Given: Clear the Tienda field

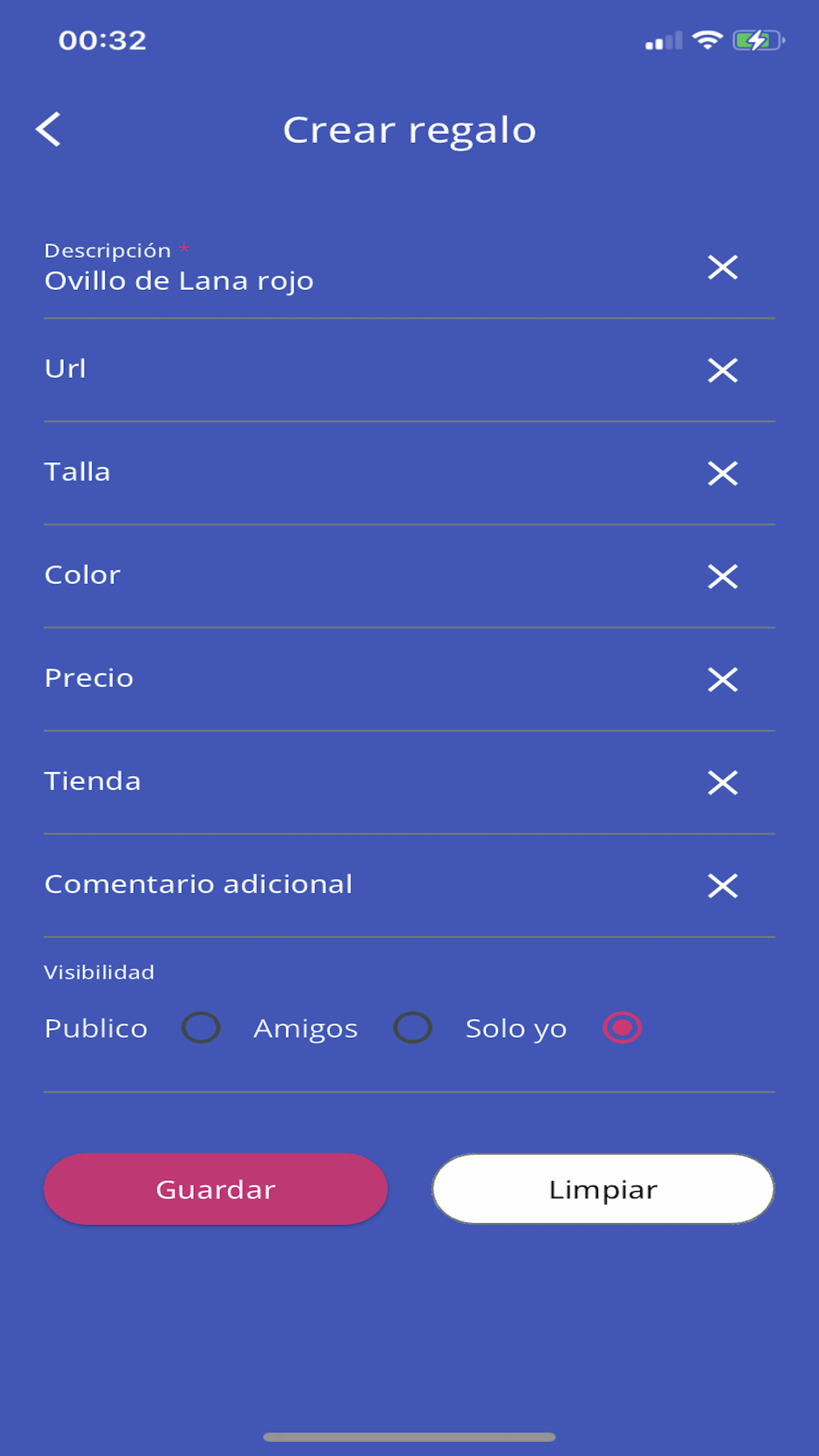Looking at the screenshot, I should coord(723,783).
